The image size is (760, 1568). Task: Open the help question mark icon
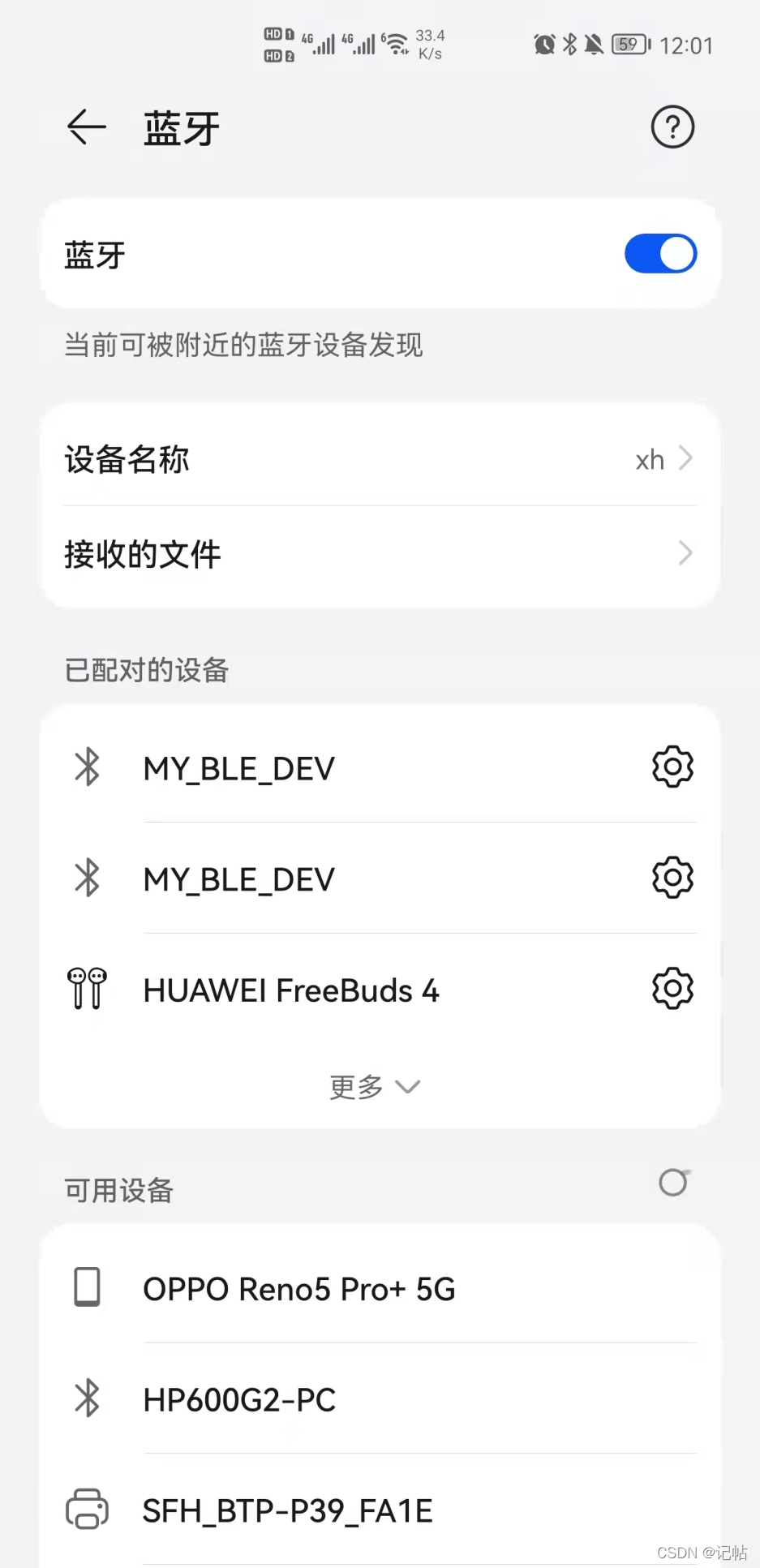click(x=672, y=127)
